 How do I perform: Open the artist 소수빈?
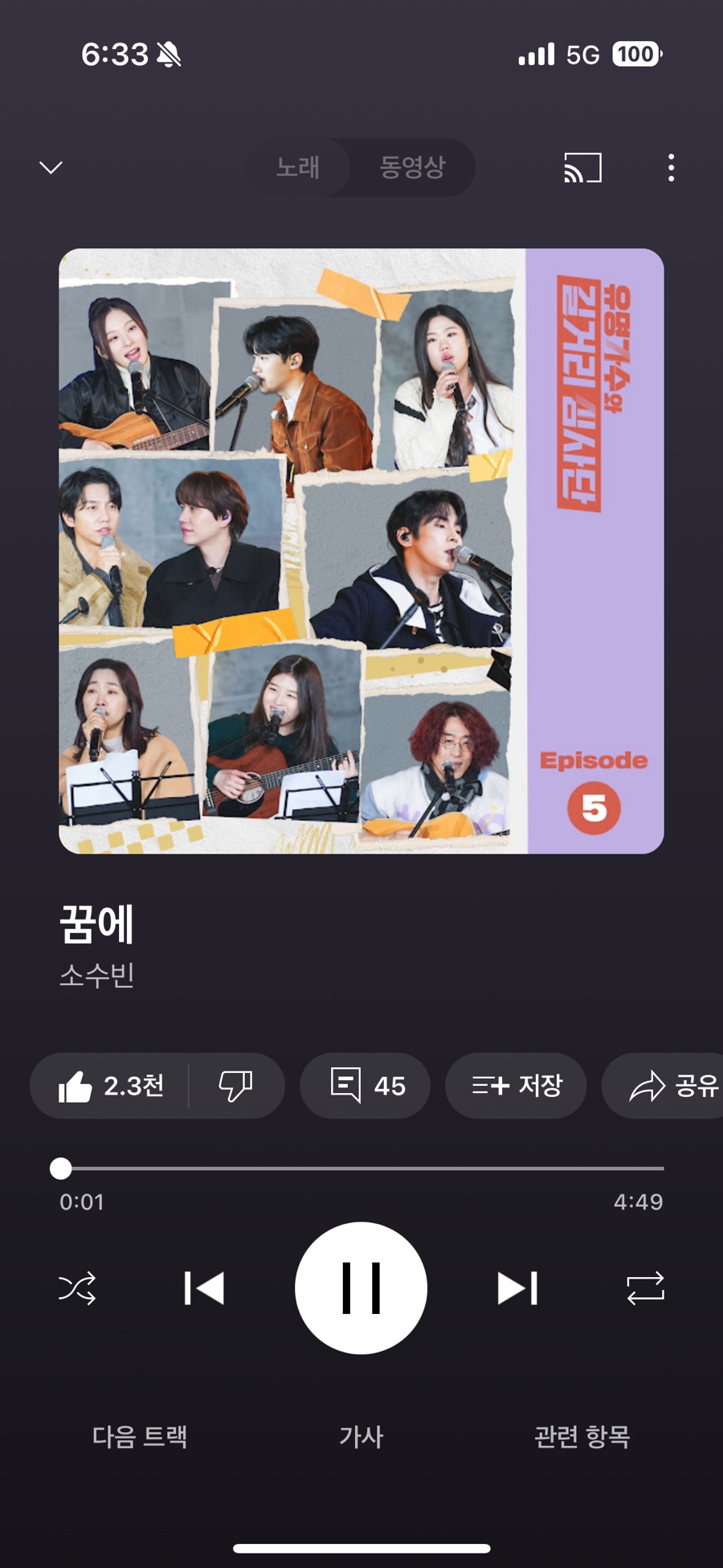click(96, 975)
